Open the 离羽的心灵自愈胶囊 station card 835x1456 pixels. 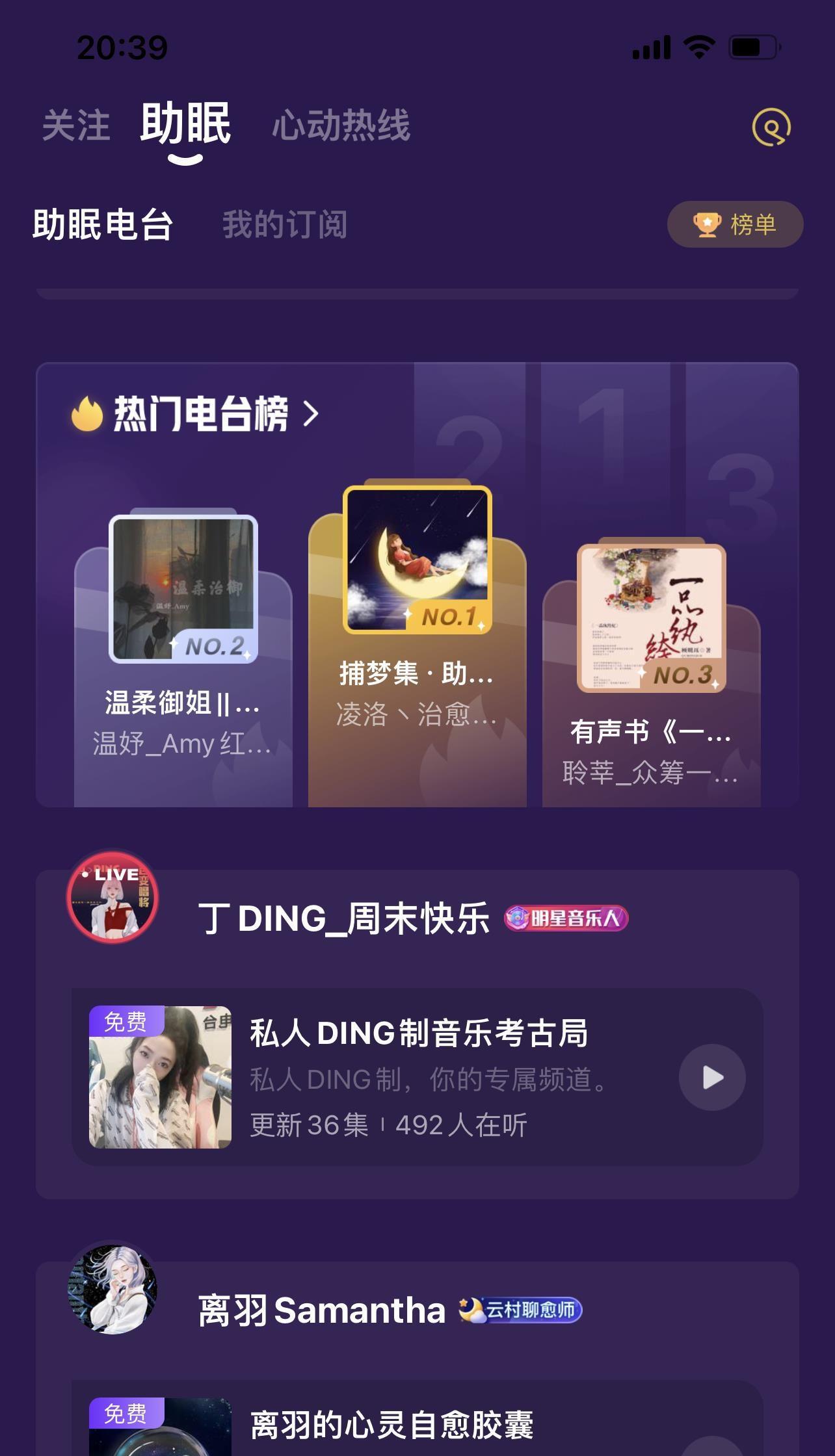pyautogui.click(x=391, y=1425)
